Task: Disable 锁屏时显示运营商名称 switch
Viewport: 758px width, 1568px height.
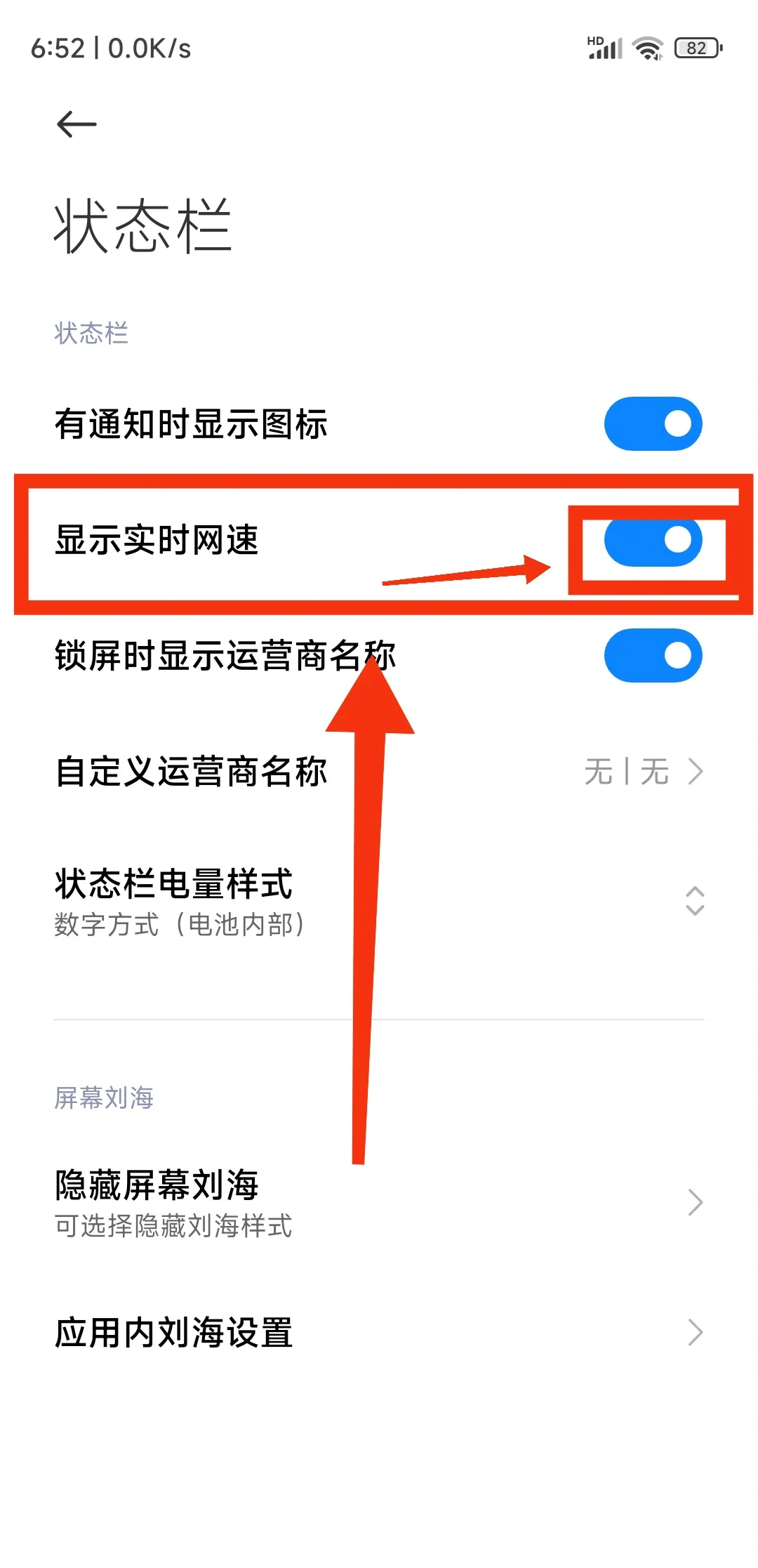Action: (653, 655)
